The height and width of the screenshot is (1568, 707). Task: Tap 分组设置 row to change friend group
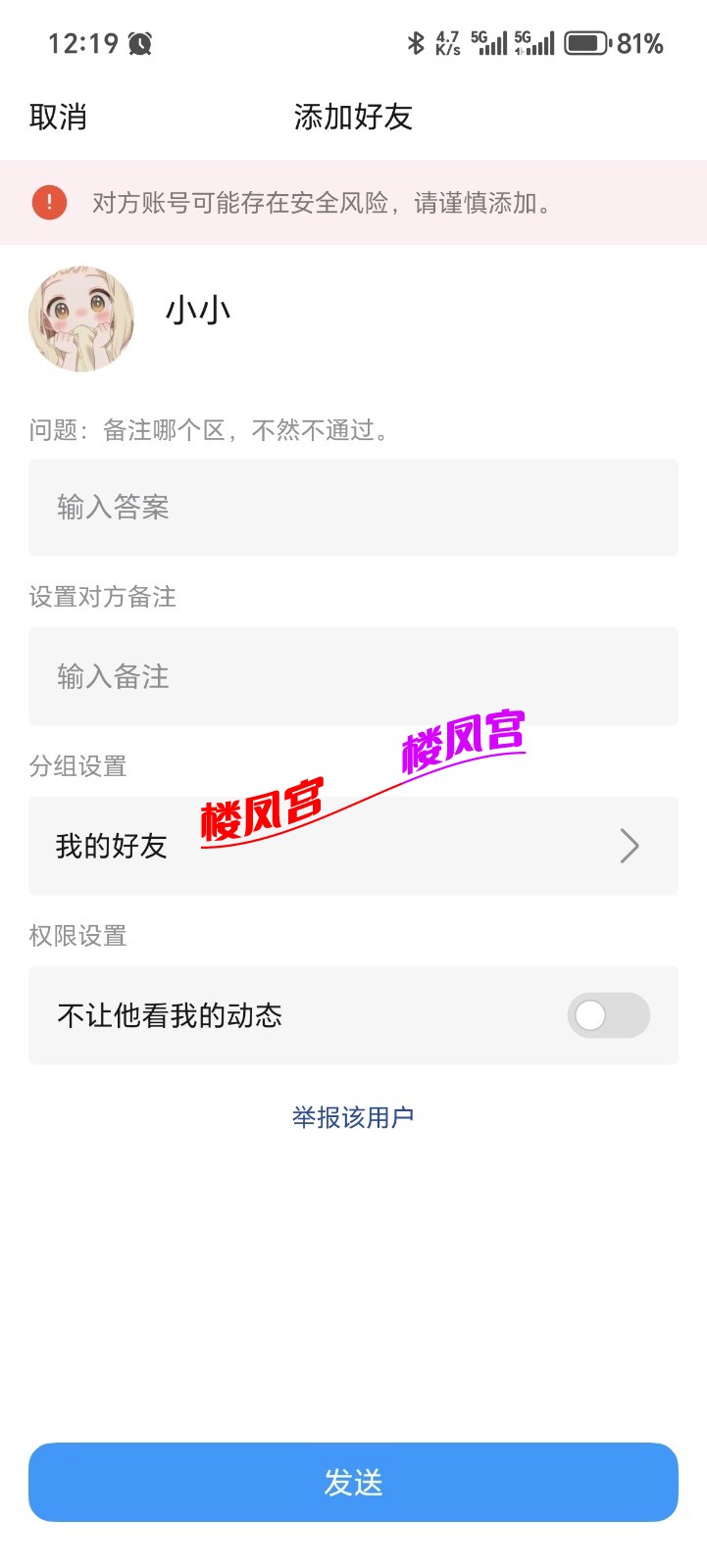(x=353, y=846)
